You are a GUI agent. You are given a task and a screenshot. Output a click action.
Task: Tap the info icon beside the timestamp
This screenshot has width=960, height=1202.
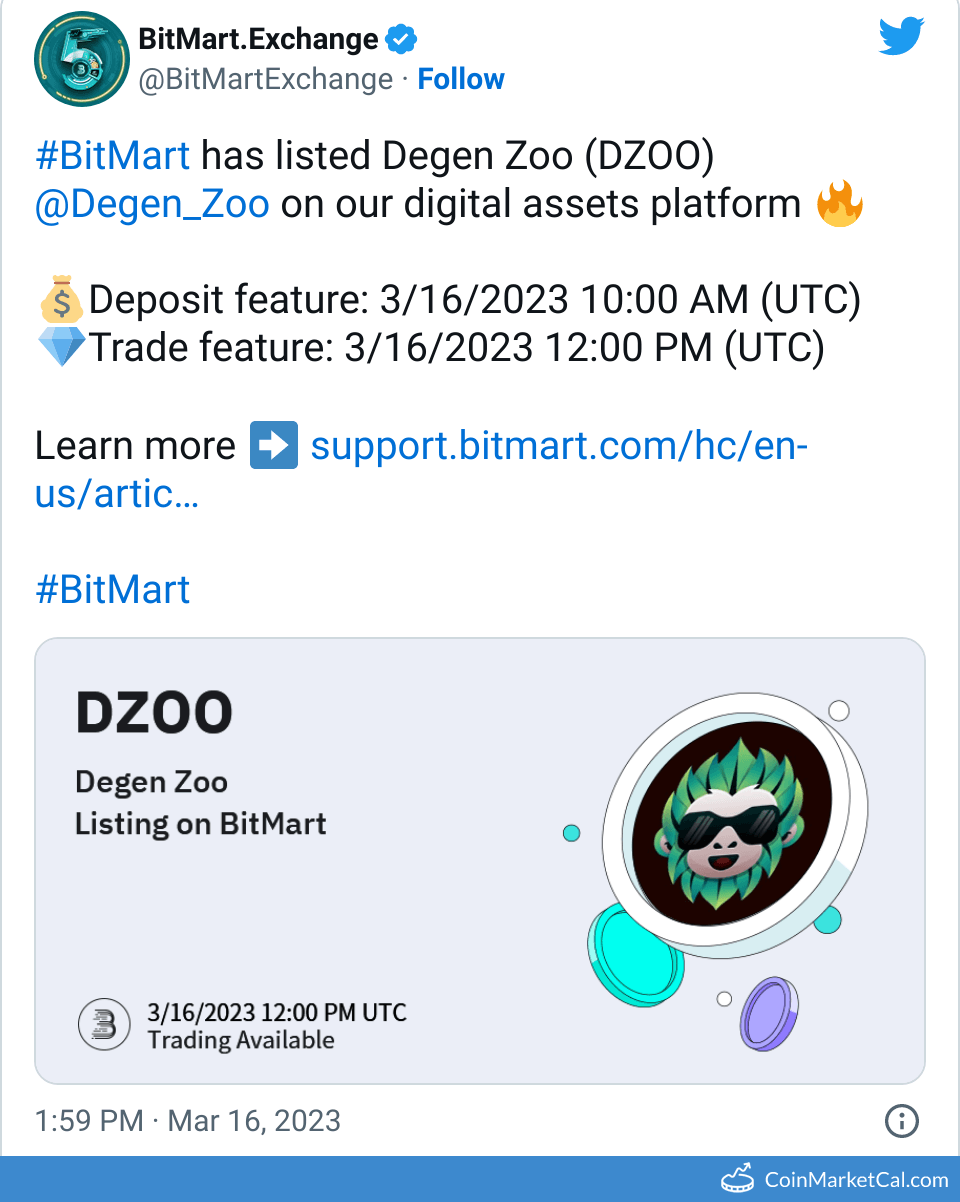(x=902, y=1120)
